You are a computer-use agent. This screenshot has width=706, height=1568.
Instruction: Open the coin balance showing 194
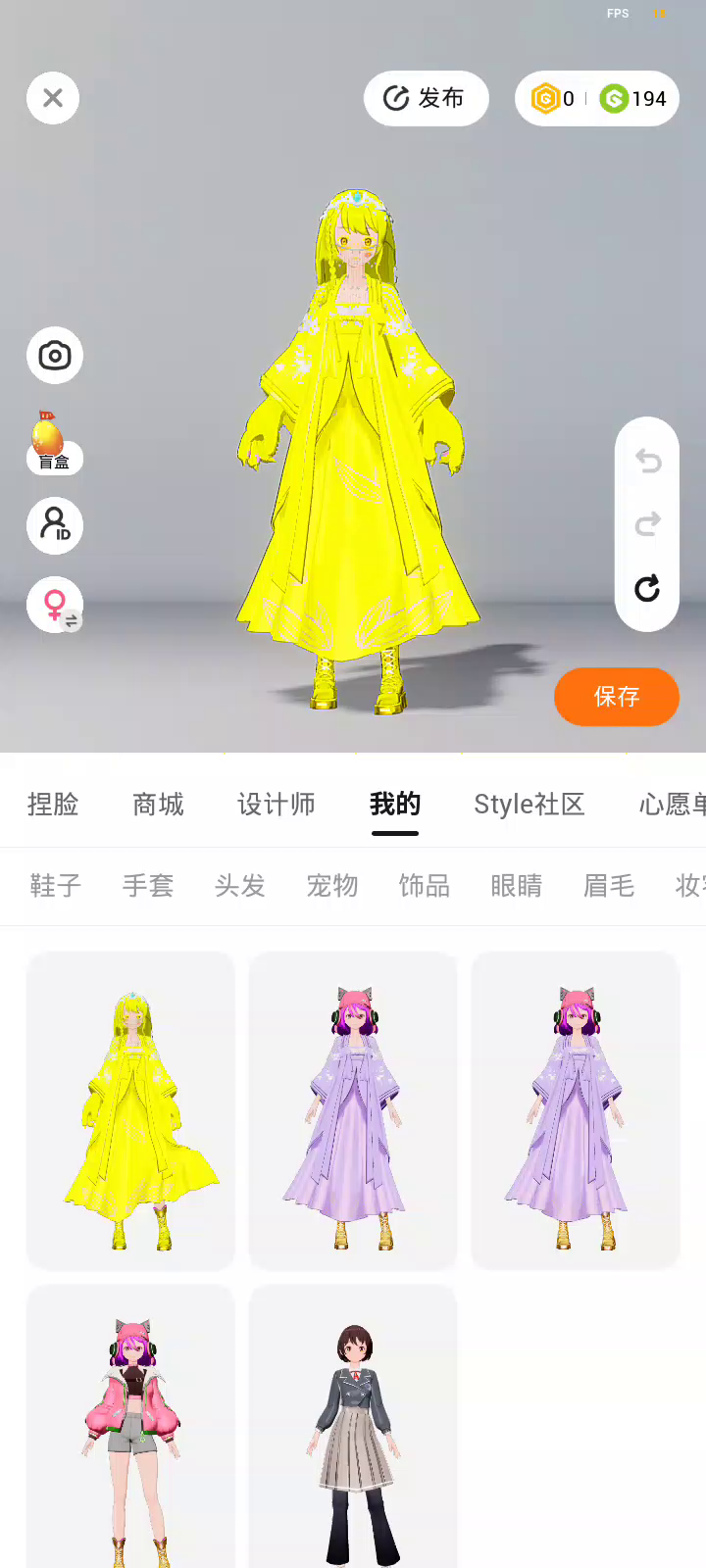coord(634,98)
